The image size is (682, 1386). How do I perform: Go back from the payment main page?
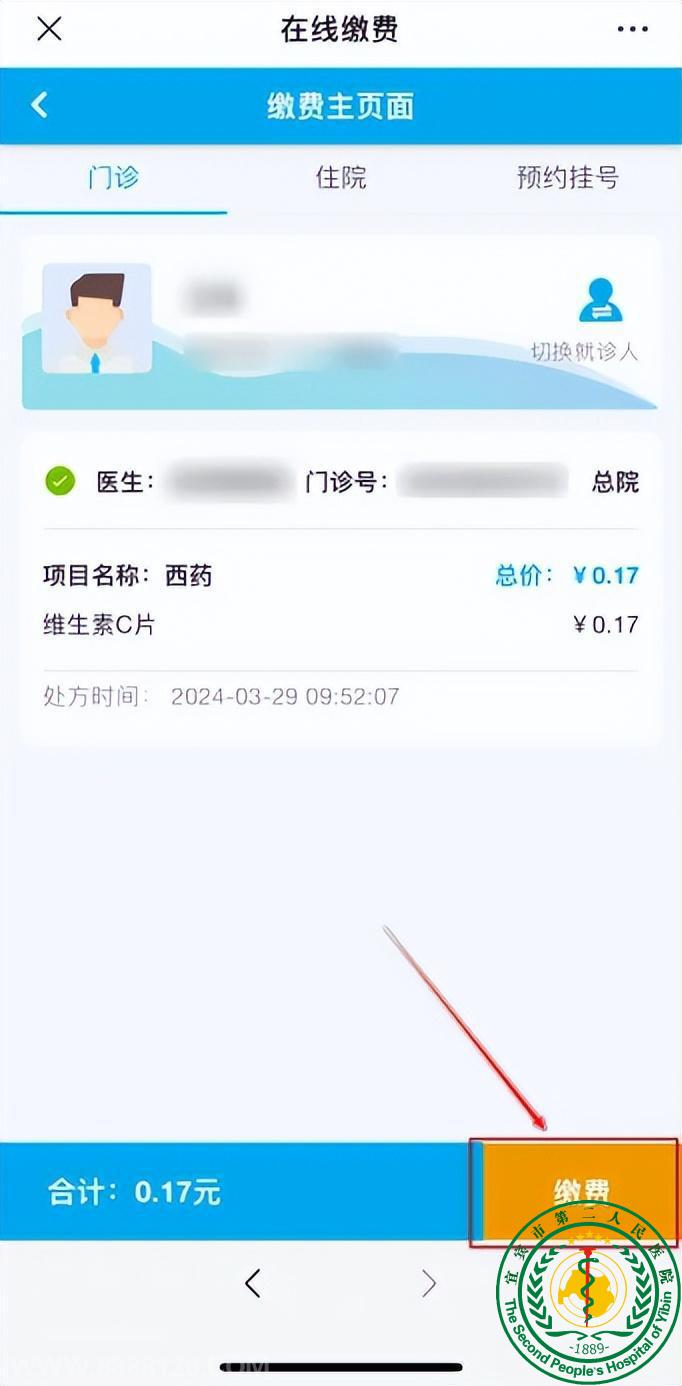[40, 105]
